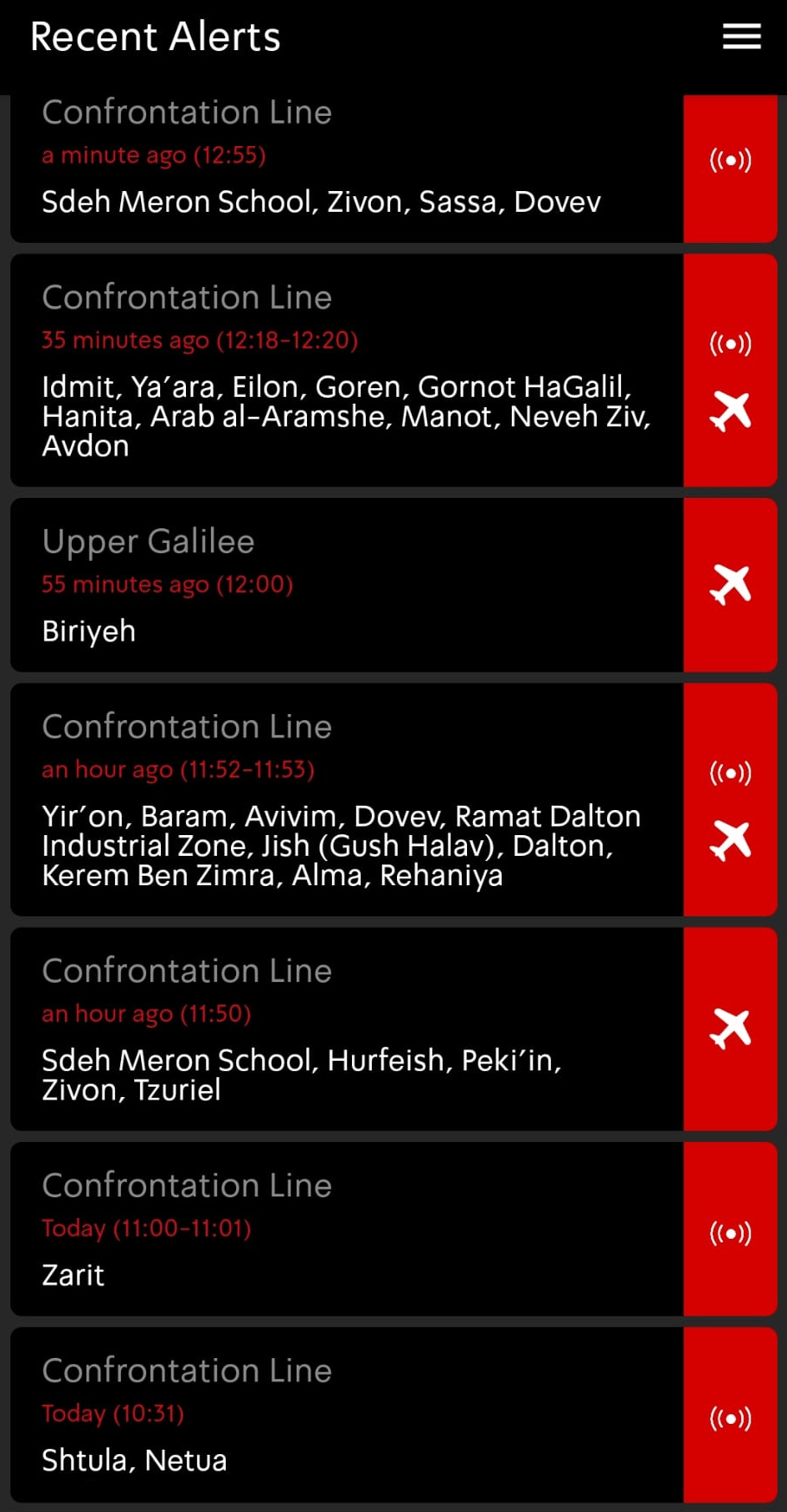
Task: Open the Yir'on, Baram, Avivim alert
Action: [346, 801]
